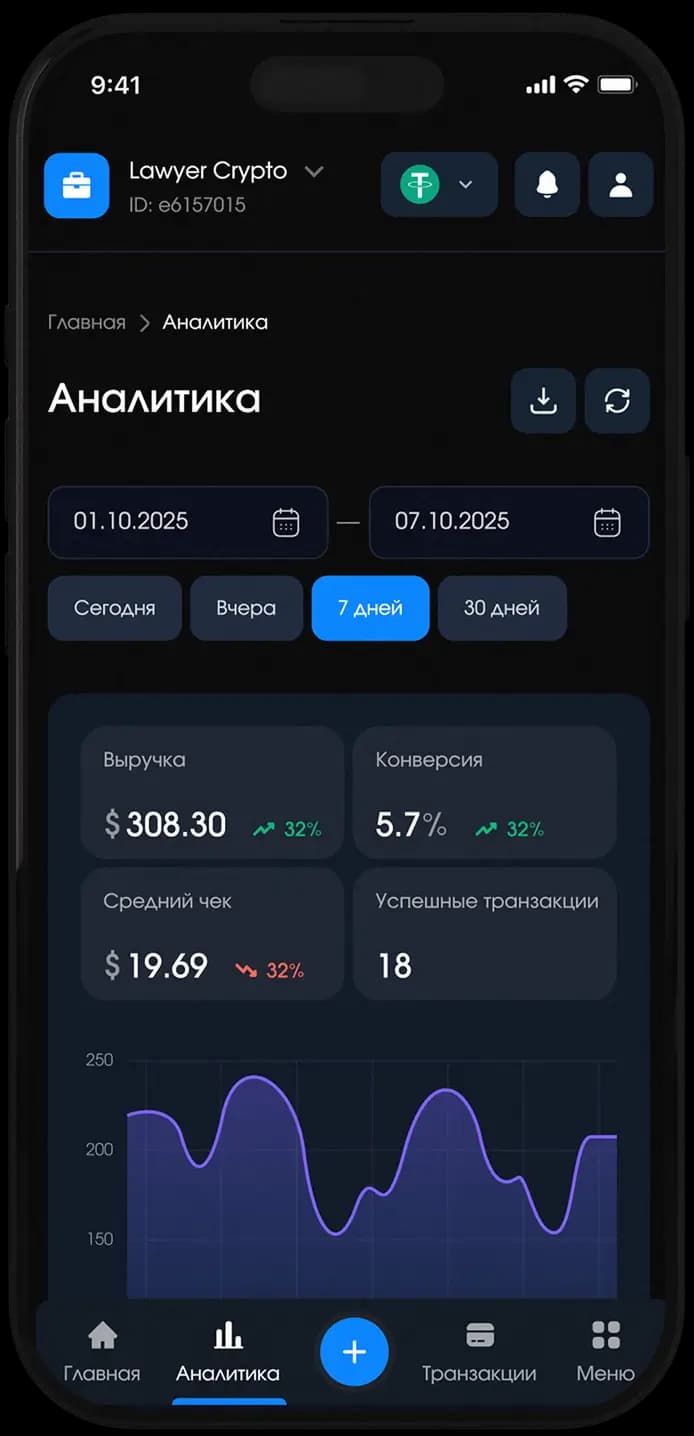Select the Сегодня period chip

(x=114, y=608)
